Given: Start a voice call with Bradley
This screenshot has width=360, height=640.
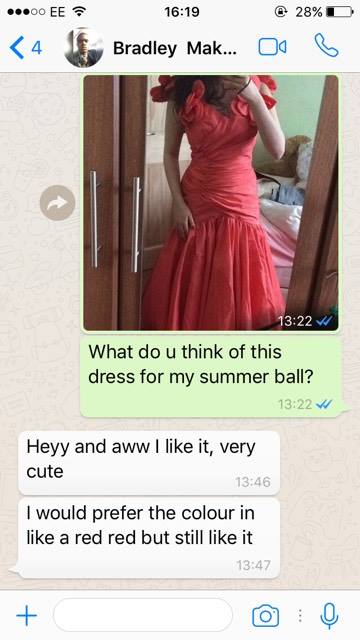Looking at the screenshot, I should pyautogui.click(x=326, y=46).
